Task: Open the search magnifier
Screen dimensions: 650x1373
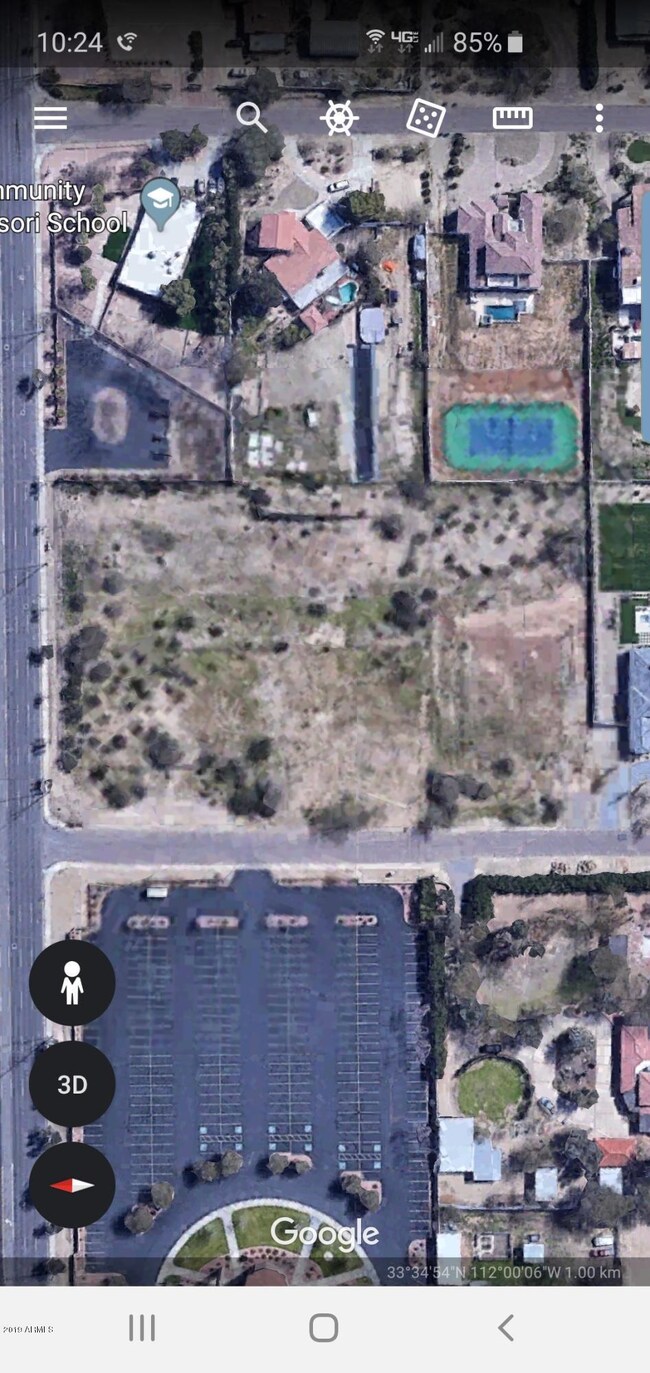Action: 251,118
